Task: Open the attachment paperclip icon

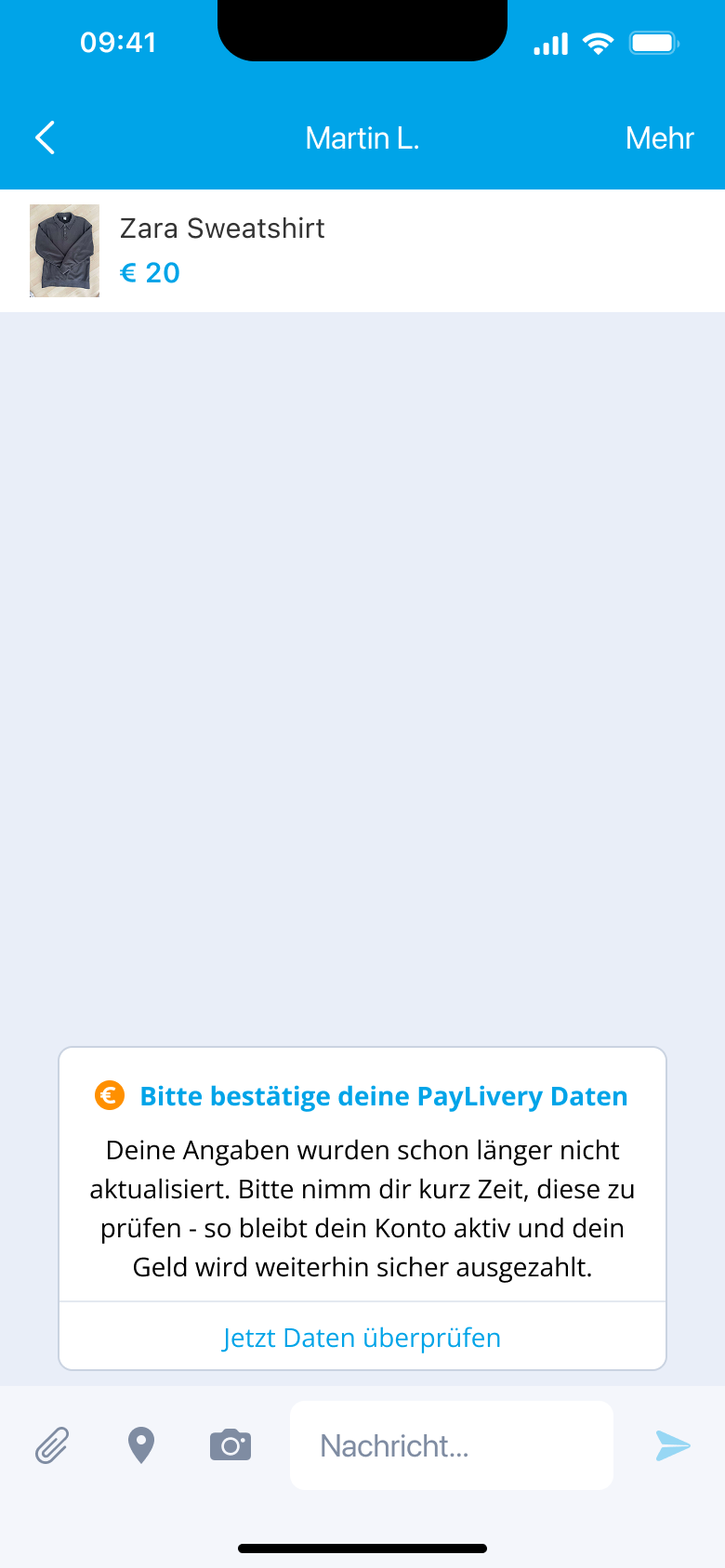Action: click(51, 1445)
